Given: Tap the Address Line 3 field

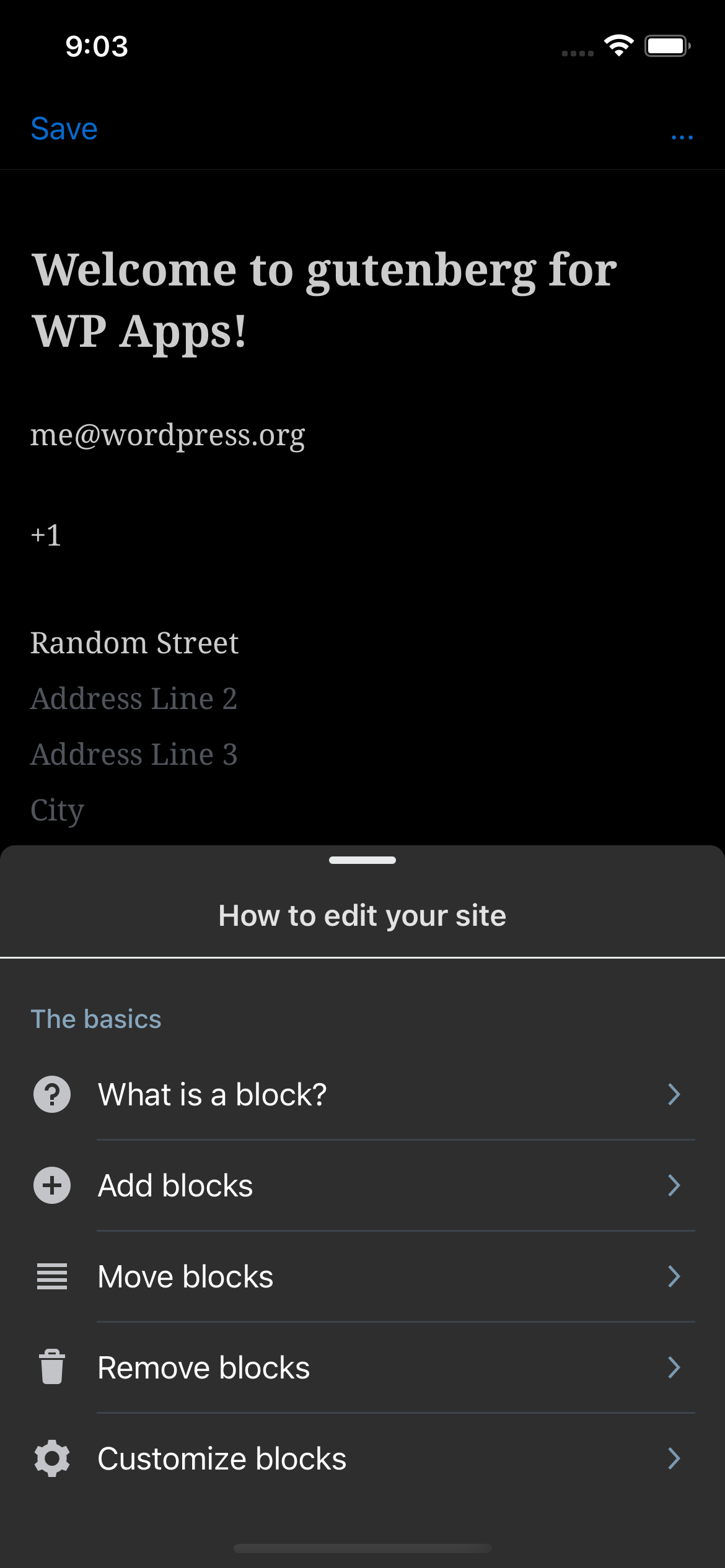Looking at the screenshot, I should tap(134, 754).
